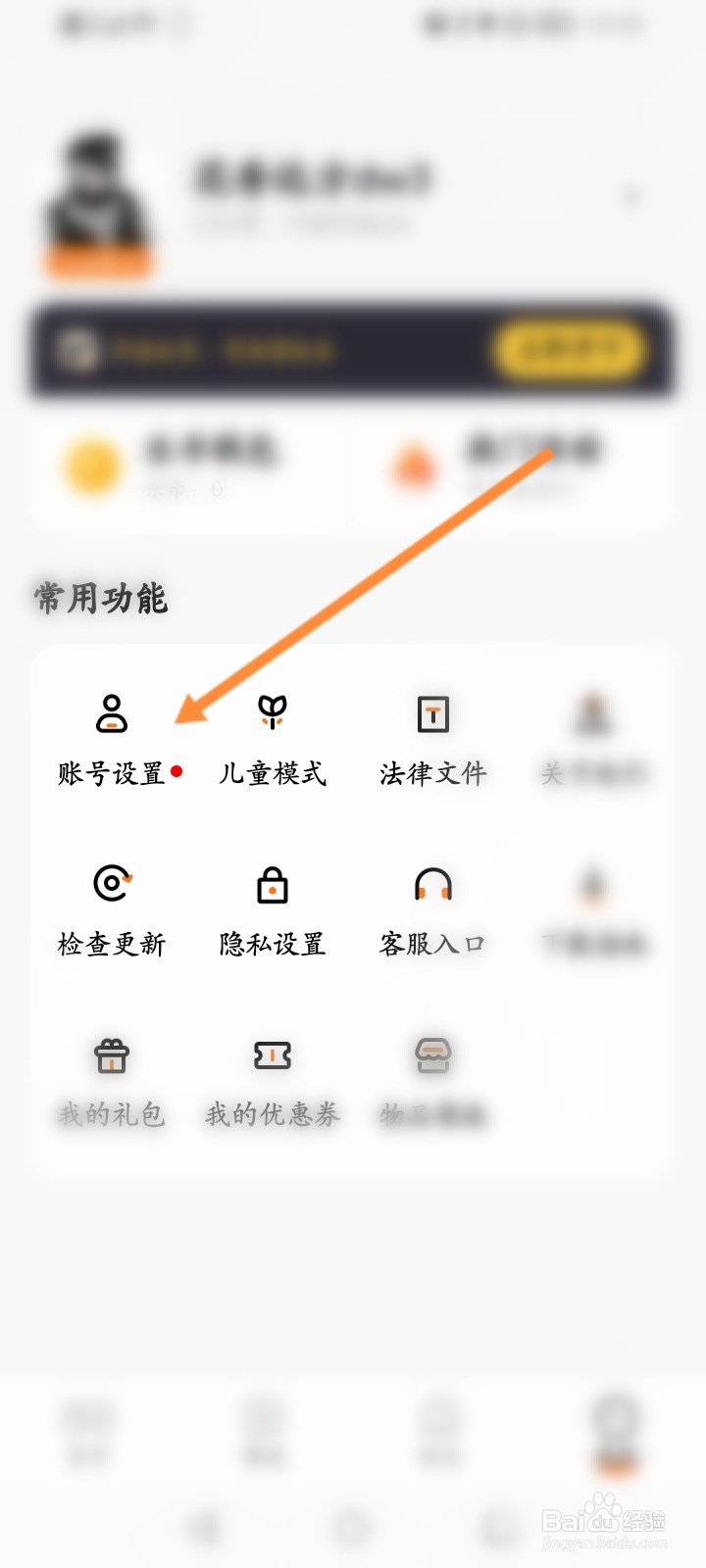706x1568 pixels.
Task: Open 我的礼包 (My Gift Packs)
Action: tap(112, 1083)
